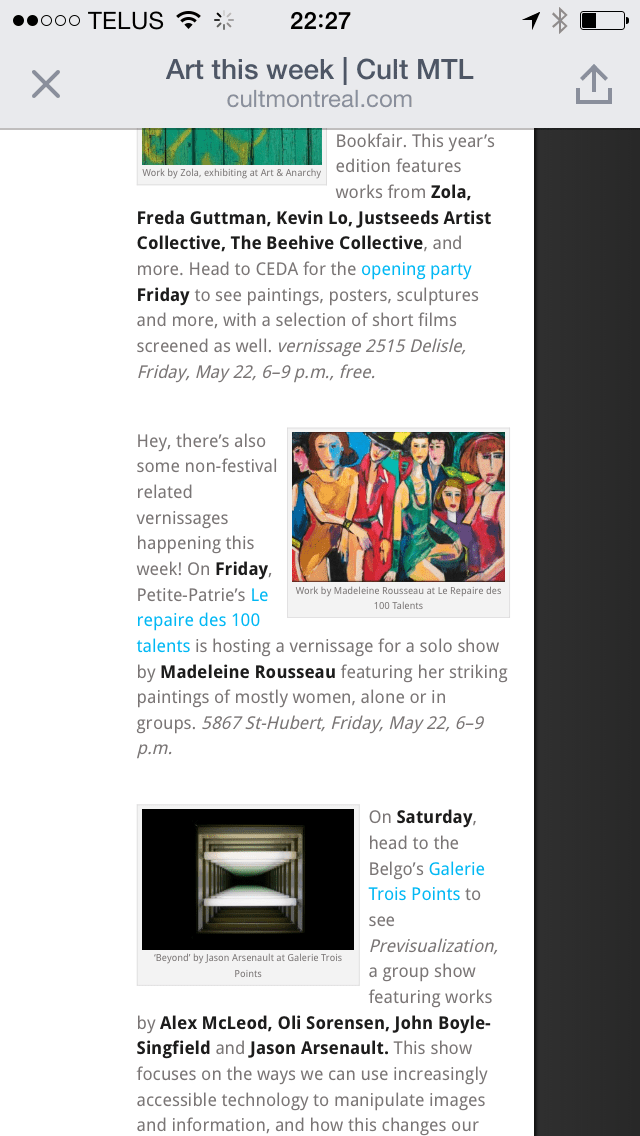Close the in-app browser page
Screen dimensions: 640x1136
46,84
